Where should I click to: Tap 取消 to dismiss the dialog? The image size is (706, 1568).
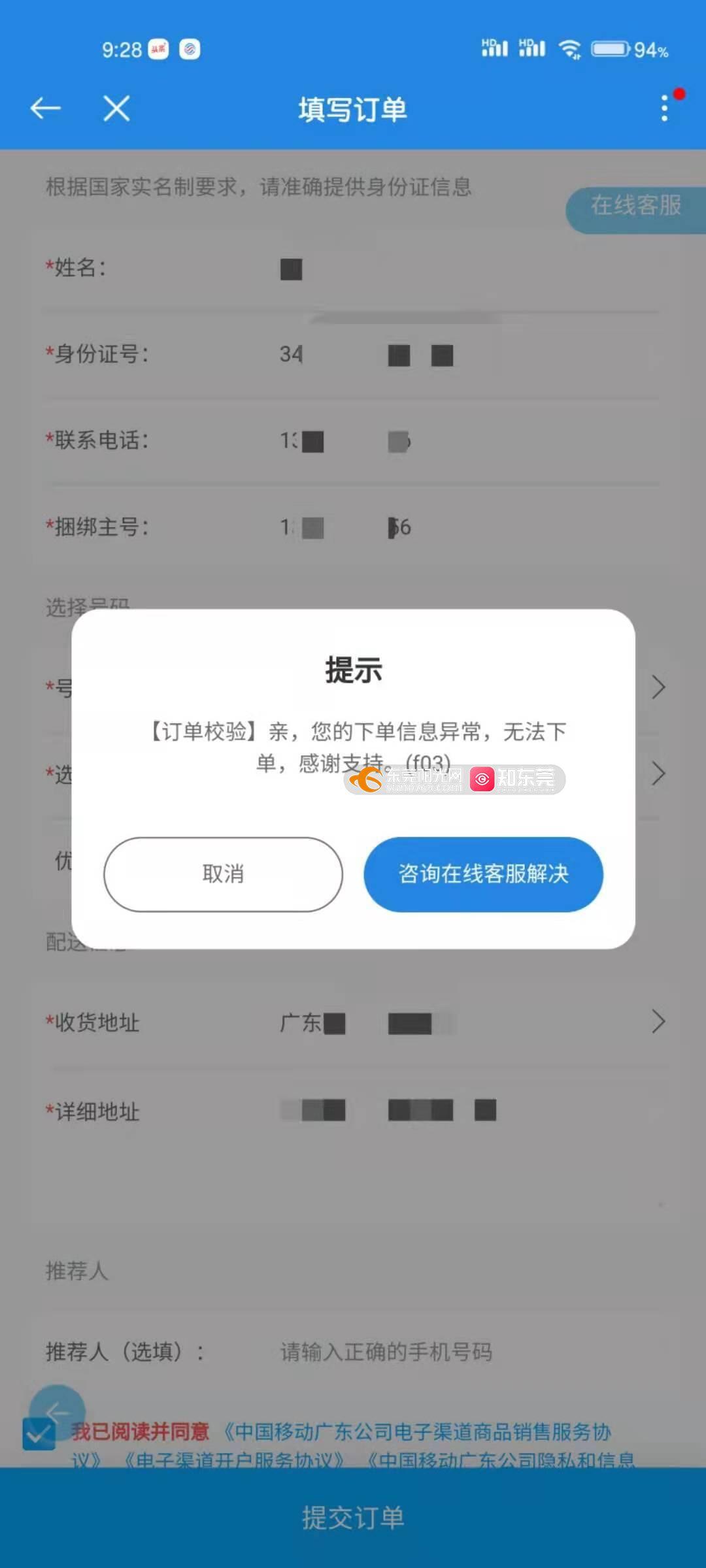pyautogui.click(x=223, y=874)
